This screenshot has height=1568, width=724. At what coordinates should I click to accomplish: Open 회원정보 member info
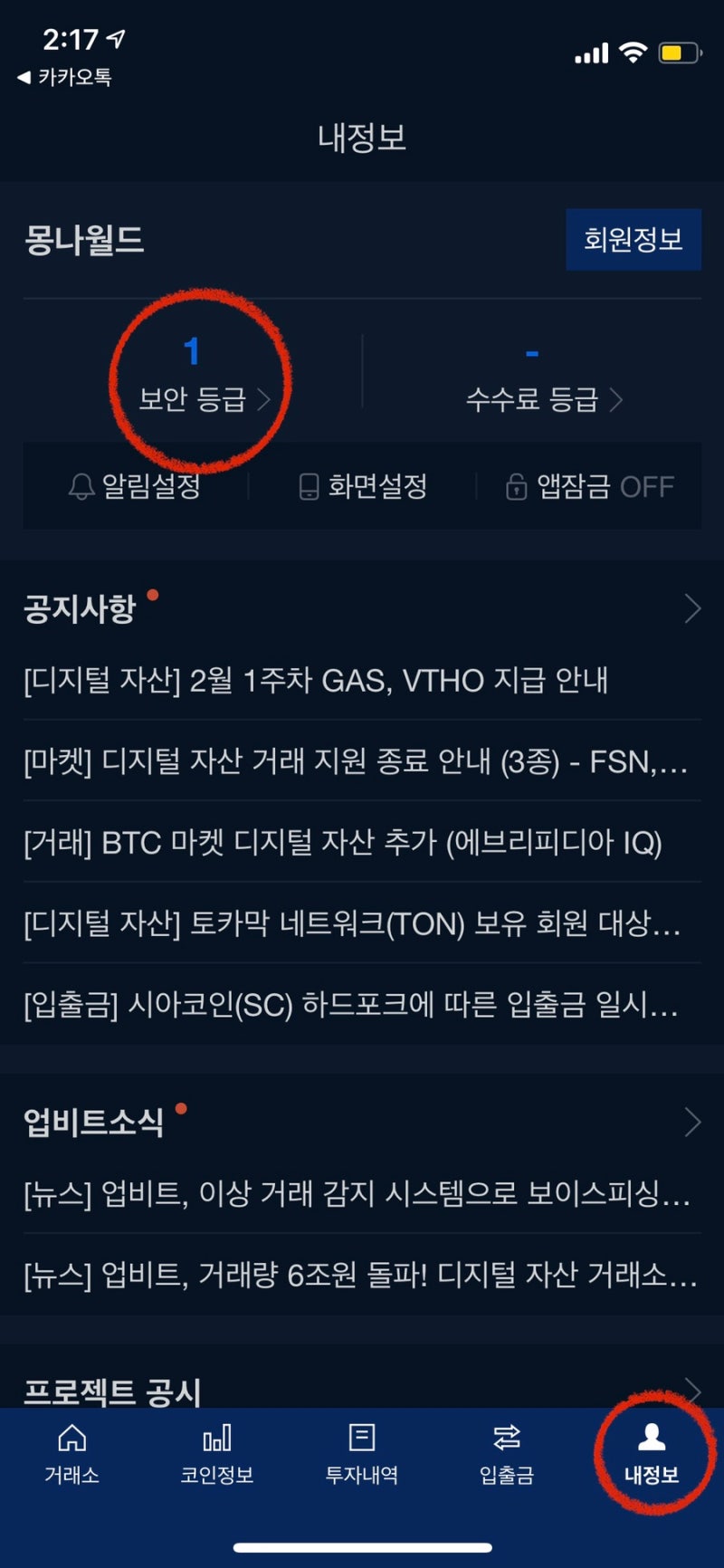point(633,239)
